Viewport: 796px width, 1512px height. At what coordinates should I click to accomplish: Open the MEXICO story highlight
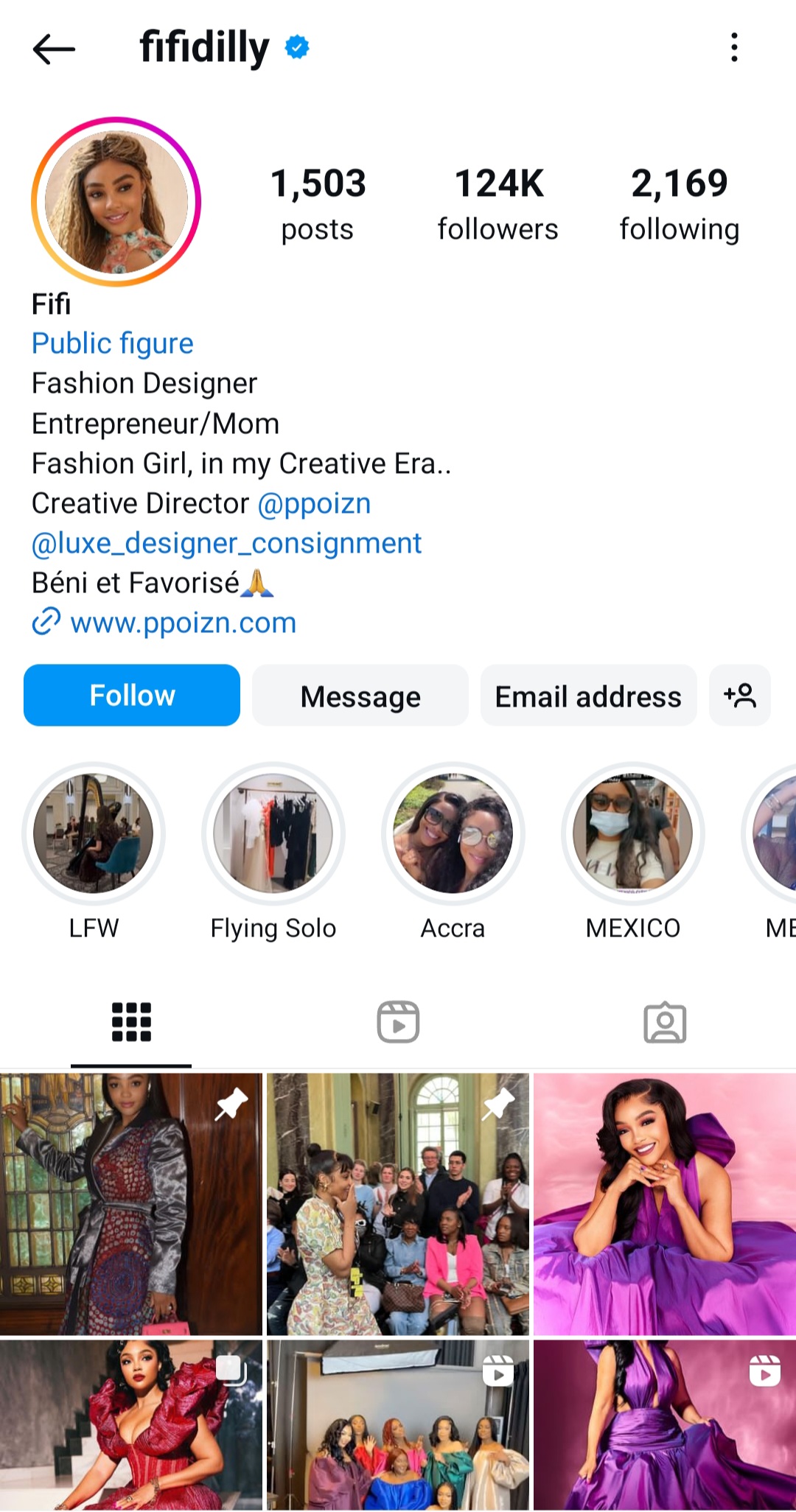pyautogui.click(x=632, y=833)
